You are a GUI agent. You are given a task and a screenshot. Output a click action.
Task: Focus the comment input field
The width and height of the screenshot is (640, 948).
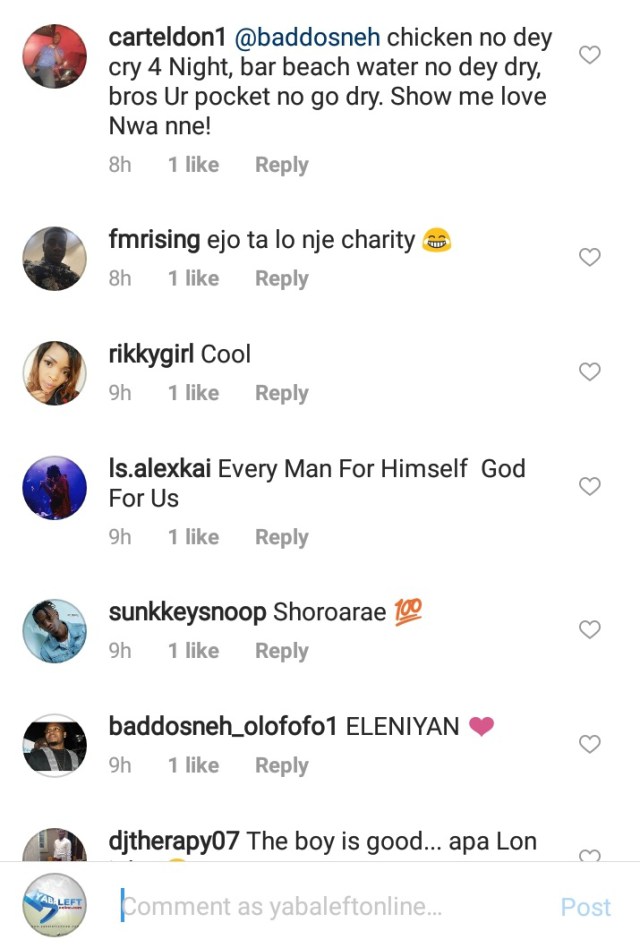click(300, 907)
